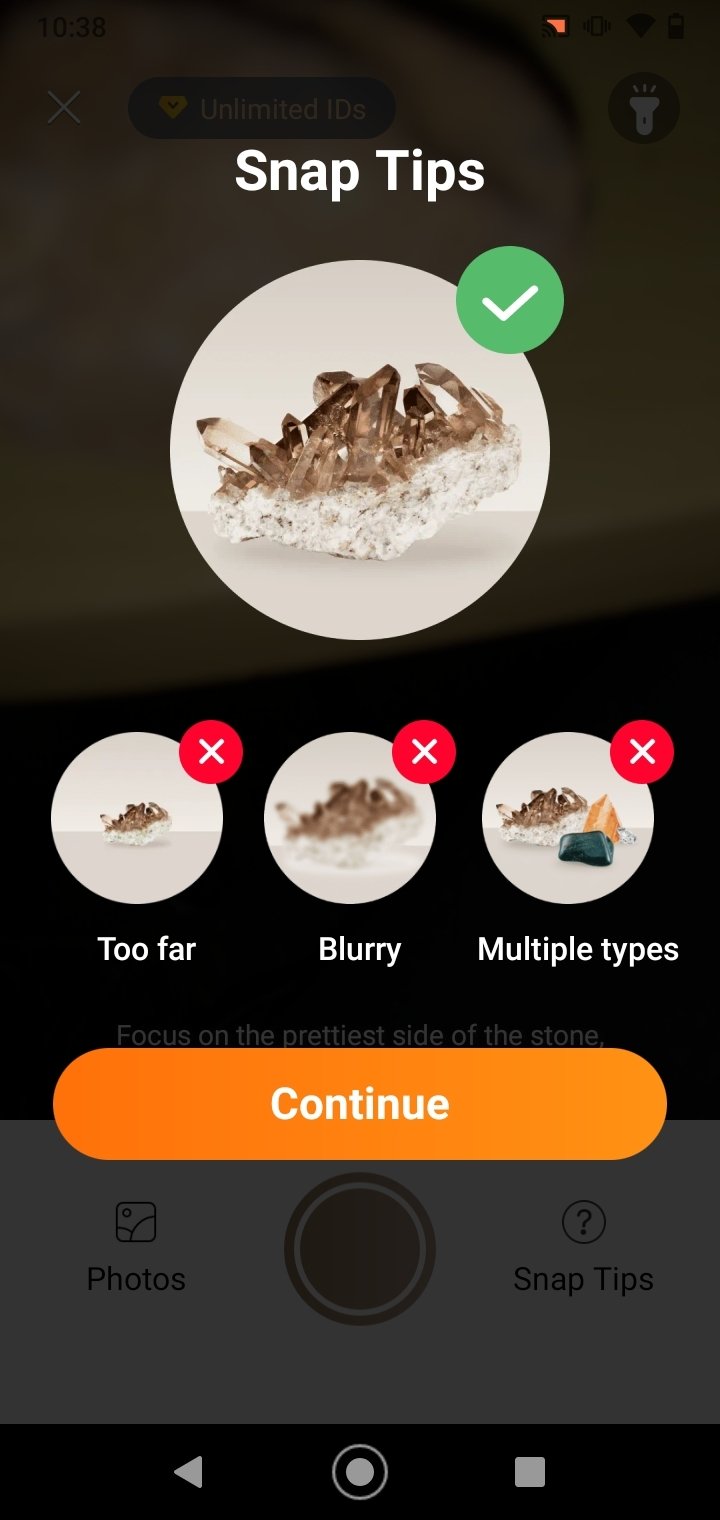Go back using the system back button
720x1520 pixels.
click(x=188, y=1472)
